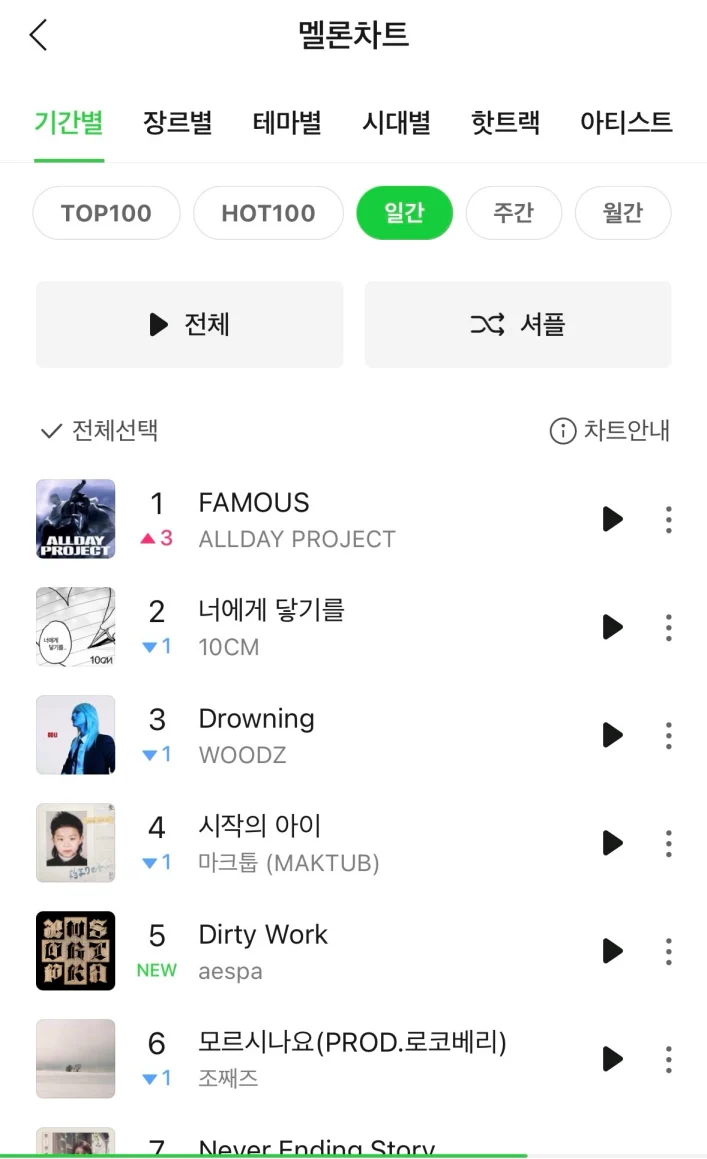Play 모르시나요 by 조째즈
707x1159 pixels.
(x=612, y=1059)
